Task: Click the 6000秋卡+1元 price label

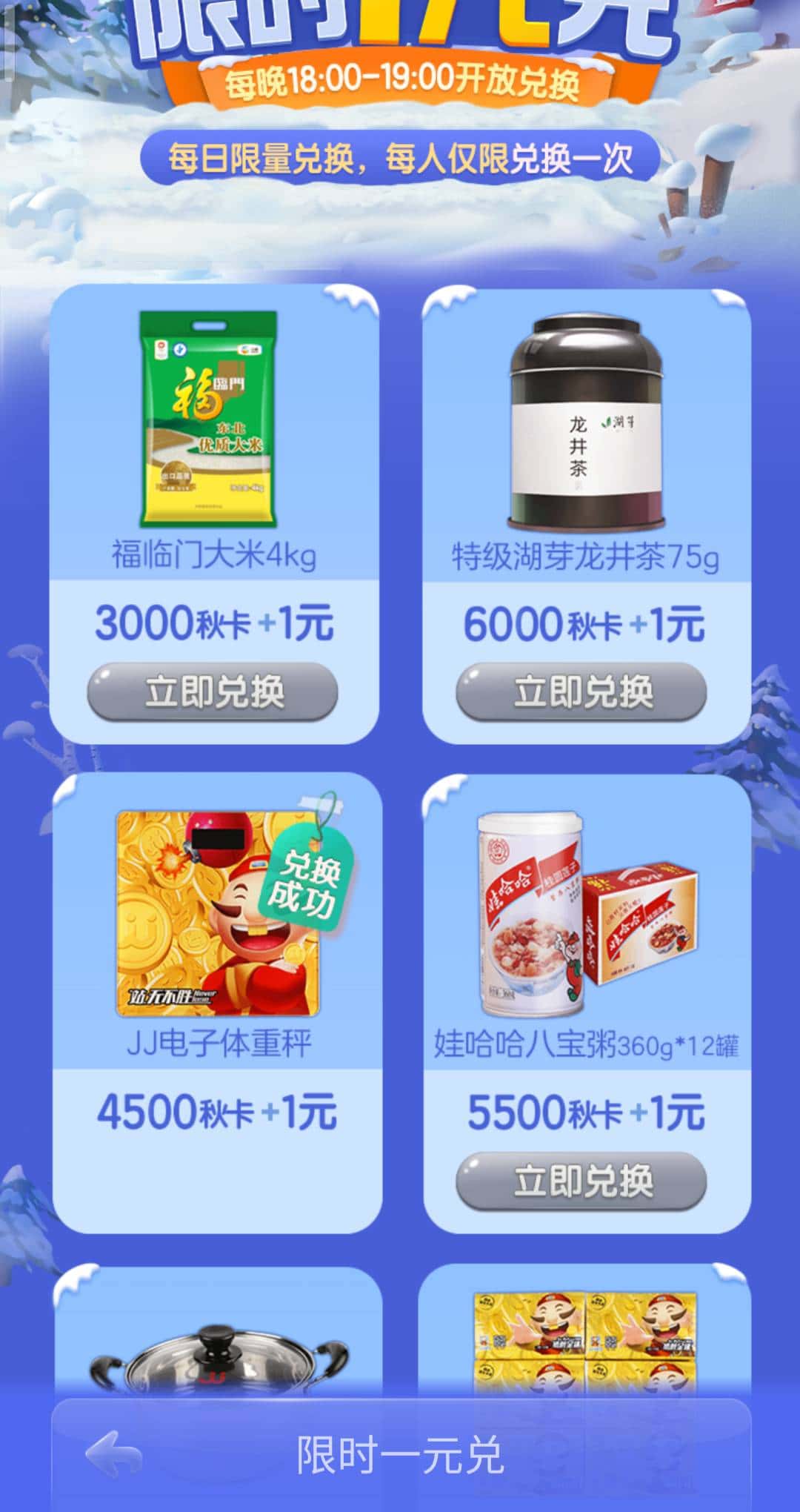Action: click(585, 625)
